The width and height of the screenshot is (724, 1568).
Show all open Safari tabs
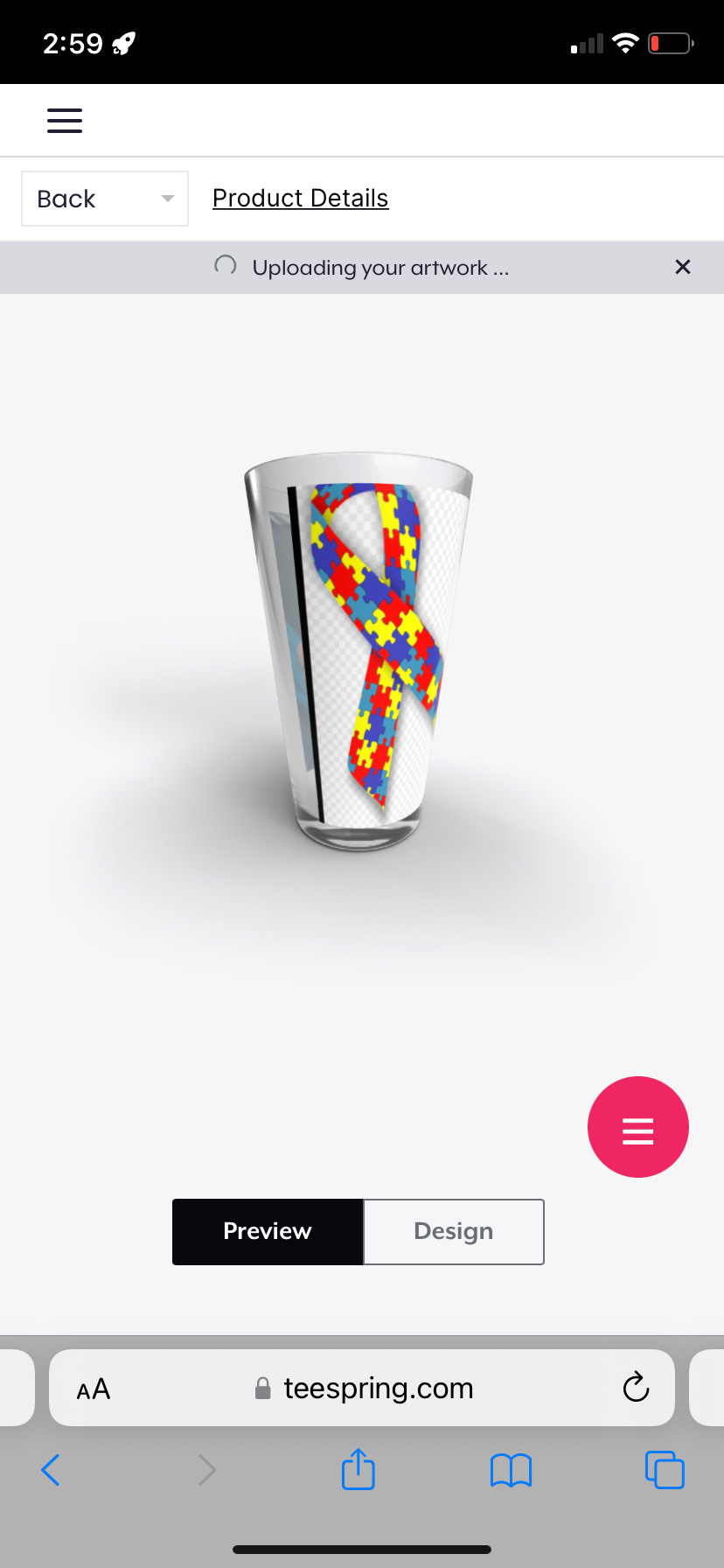click(x=665, y=1470)
